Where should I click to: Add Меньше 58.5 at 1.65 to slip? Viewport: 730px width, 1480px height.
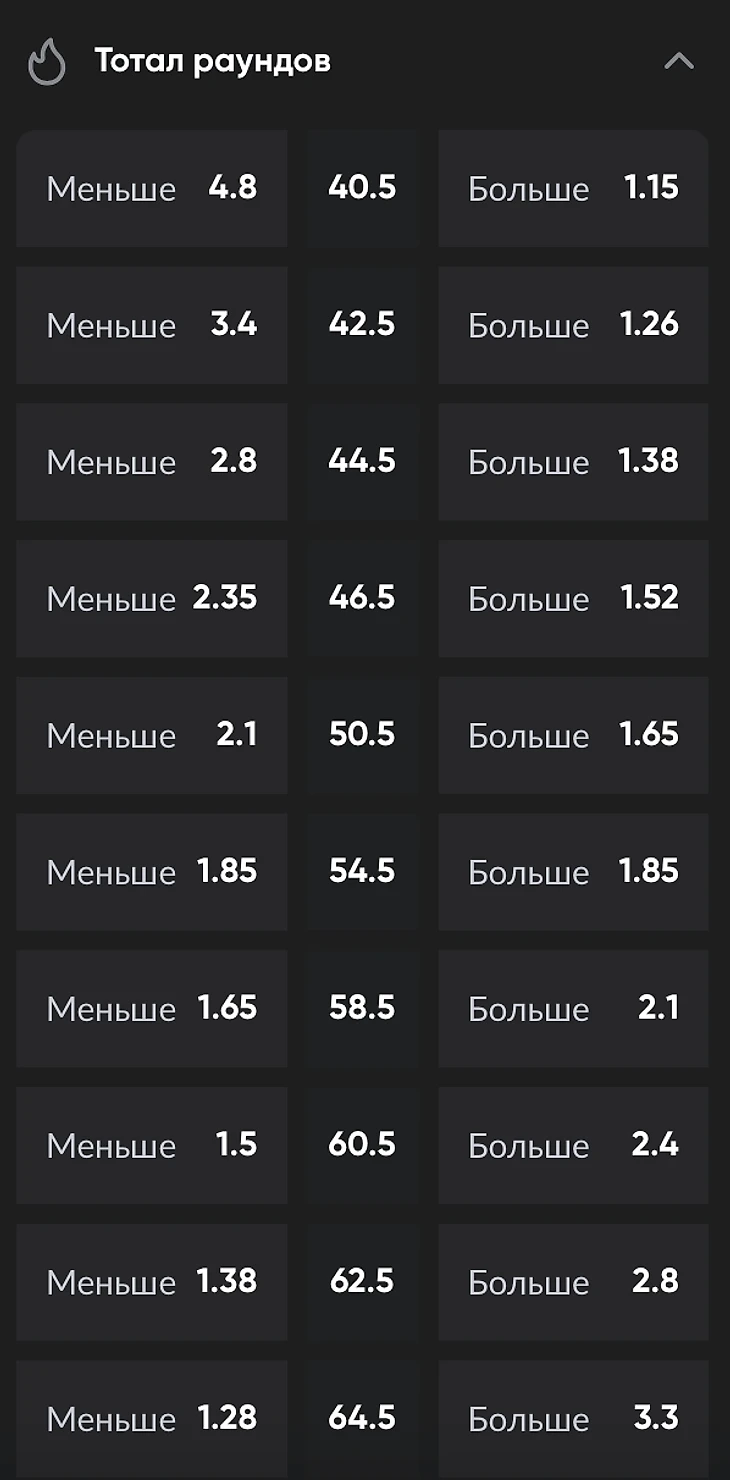[152, 1008]
